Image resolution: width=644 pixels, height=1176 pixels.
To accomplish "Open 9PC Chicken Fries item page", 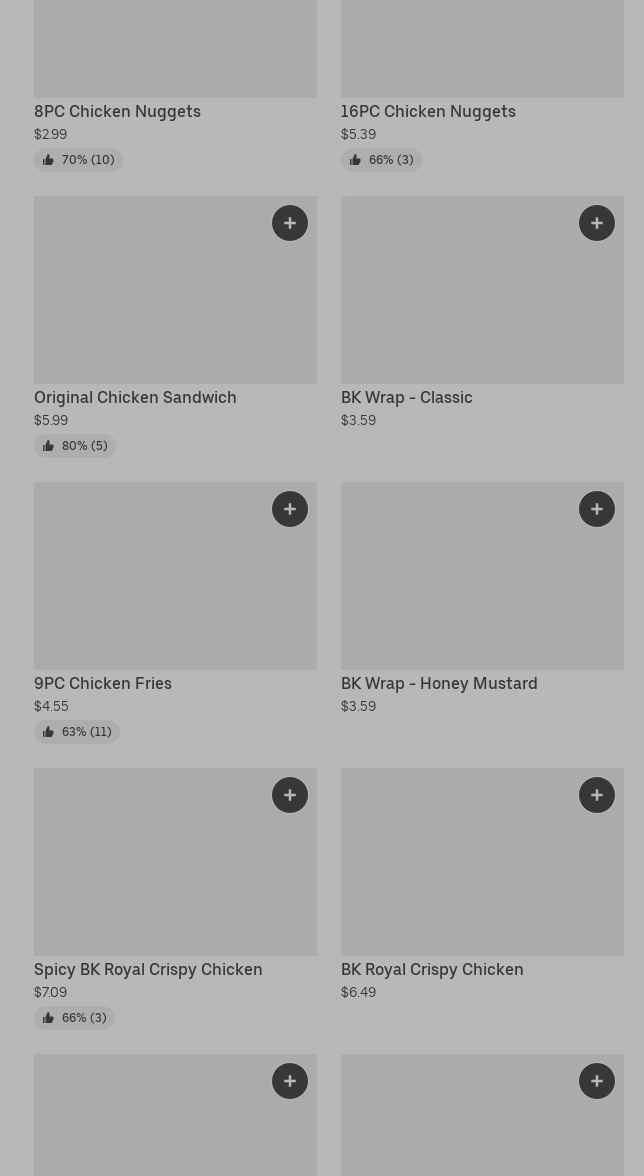I will click(175, 613).
